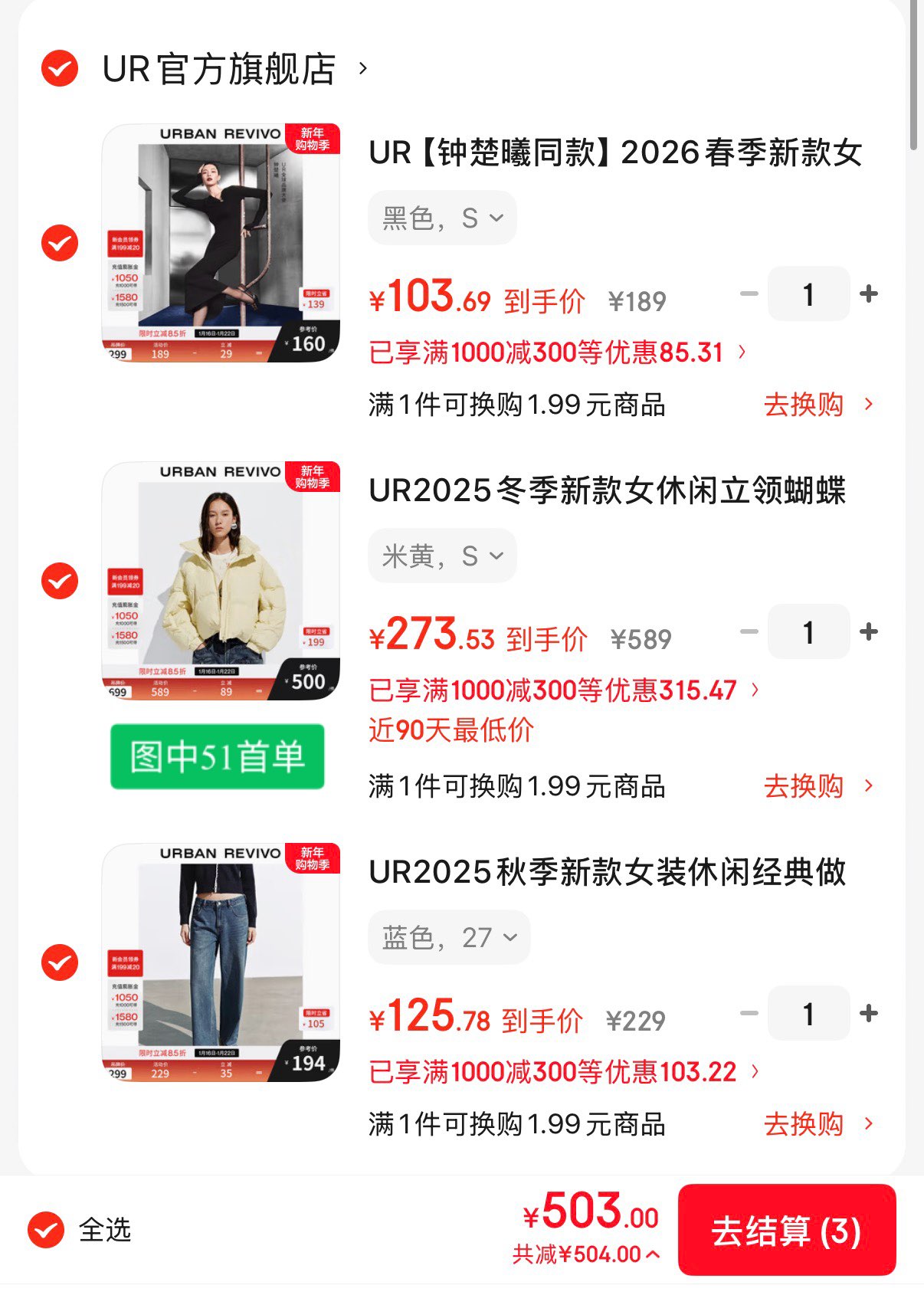Increase quantity of the 钟楚曦同款 dress
This screenshot has width=924, height=1305.
(869, 293)
